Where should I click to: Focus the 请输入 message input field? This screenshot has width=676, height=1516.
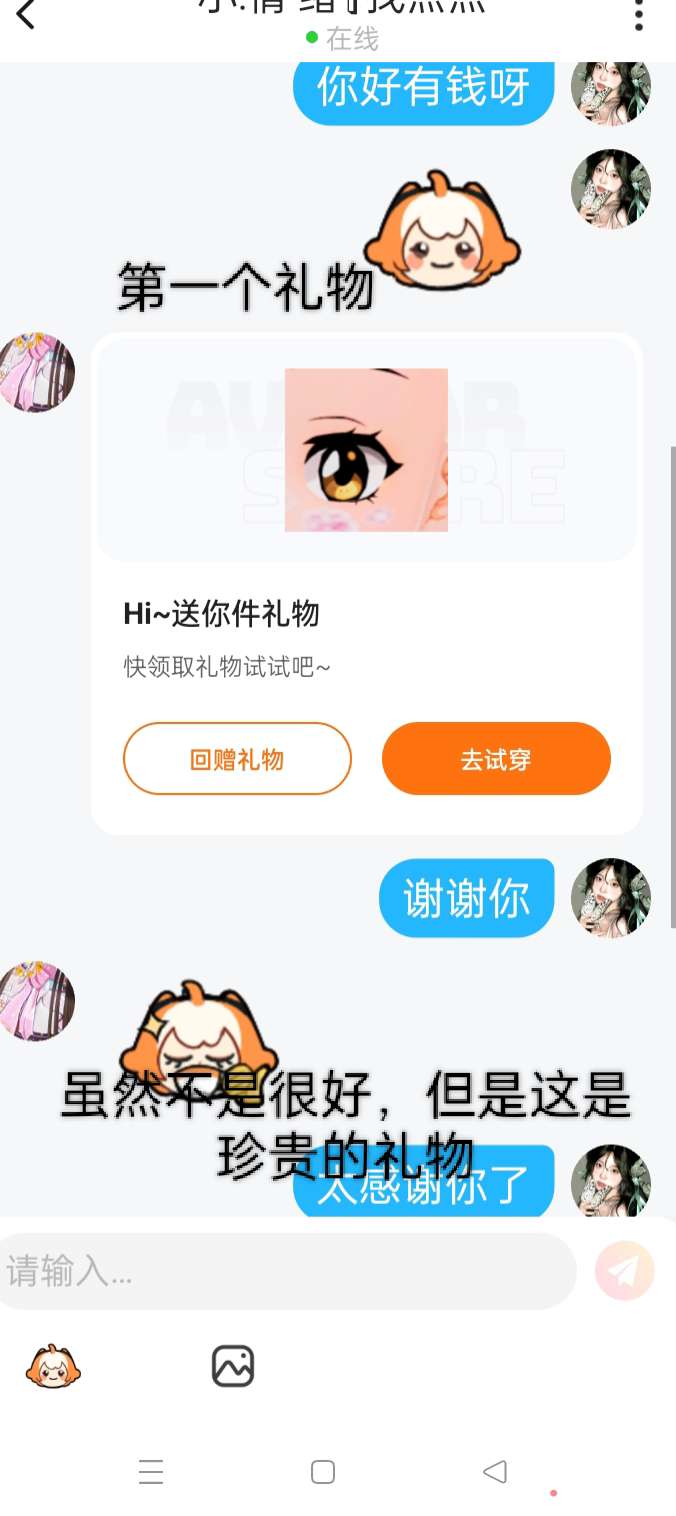point(285,1271)
